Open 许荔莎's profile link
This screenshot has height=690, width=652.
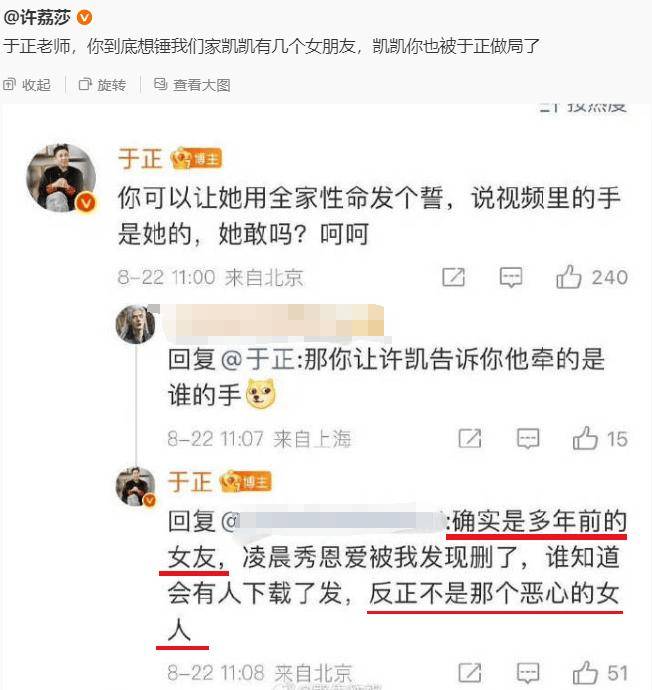click(40, 18)
